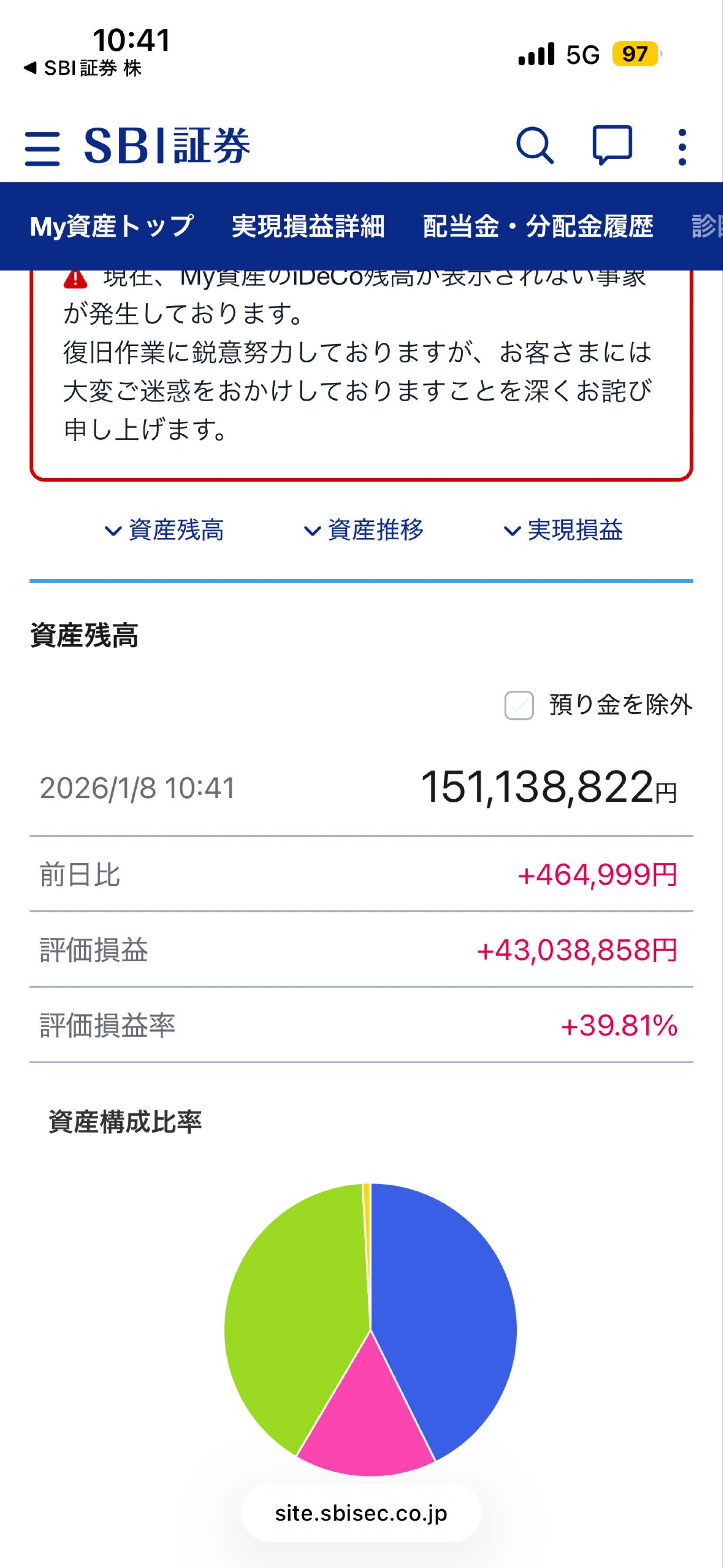Open the hamburger navigation menu
The image size is (723, 1568).
[43, 146]
